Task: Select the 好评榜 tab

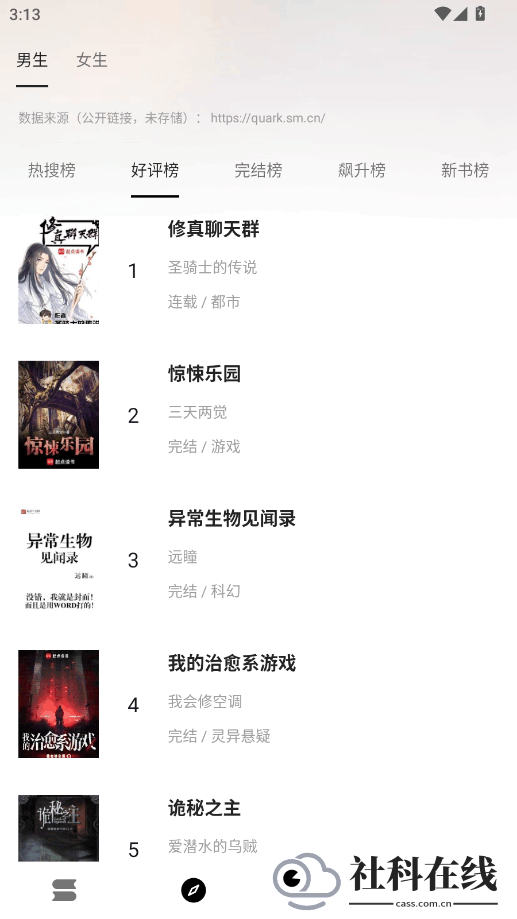Action: tap(155, 171)
